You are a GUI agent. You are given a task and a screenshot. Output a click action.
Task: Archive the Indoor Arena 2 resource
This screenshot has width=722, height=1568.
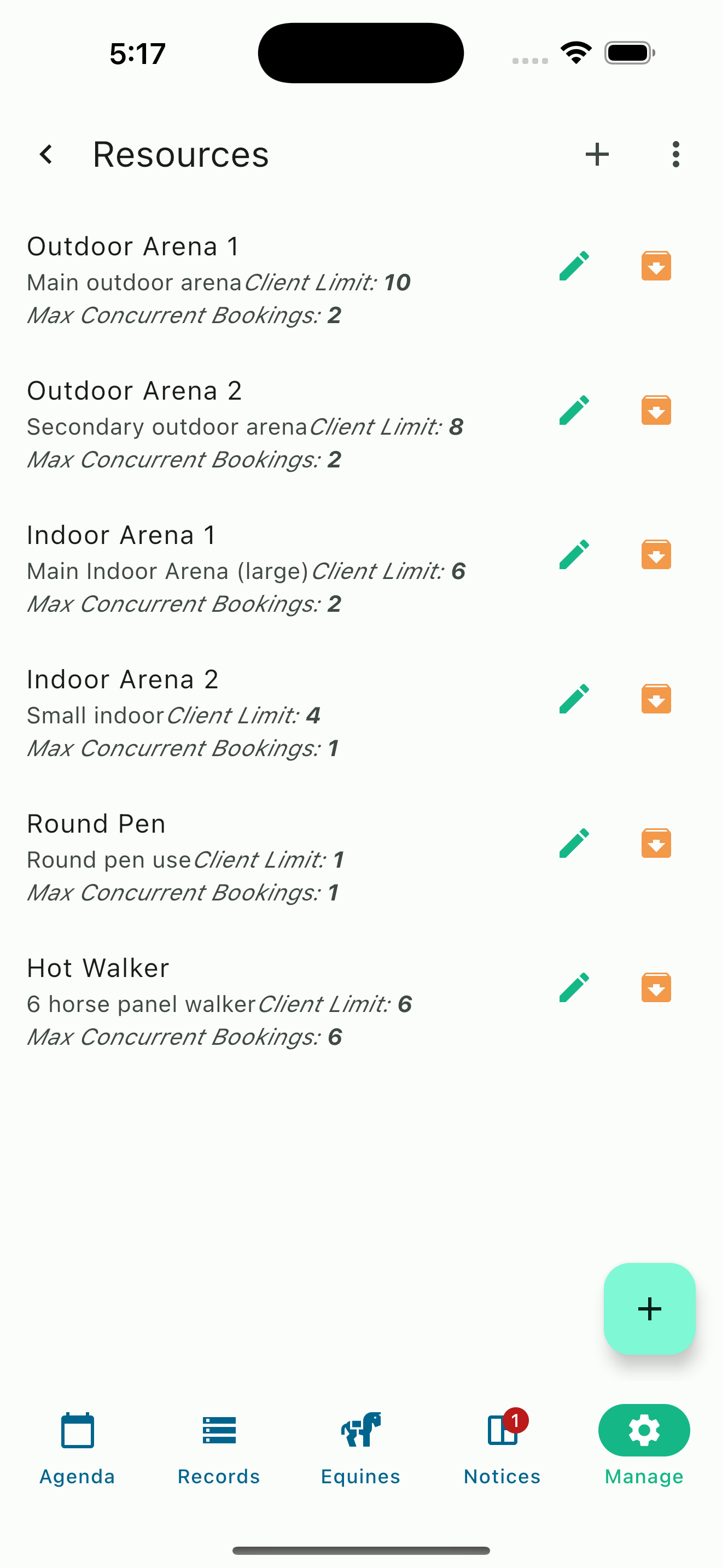656,698
